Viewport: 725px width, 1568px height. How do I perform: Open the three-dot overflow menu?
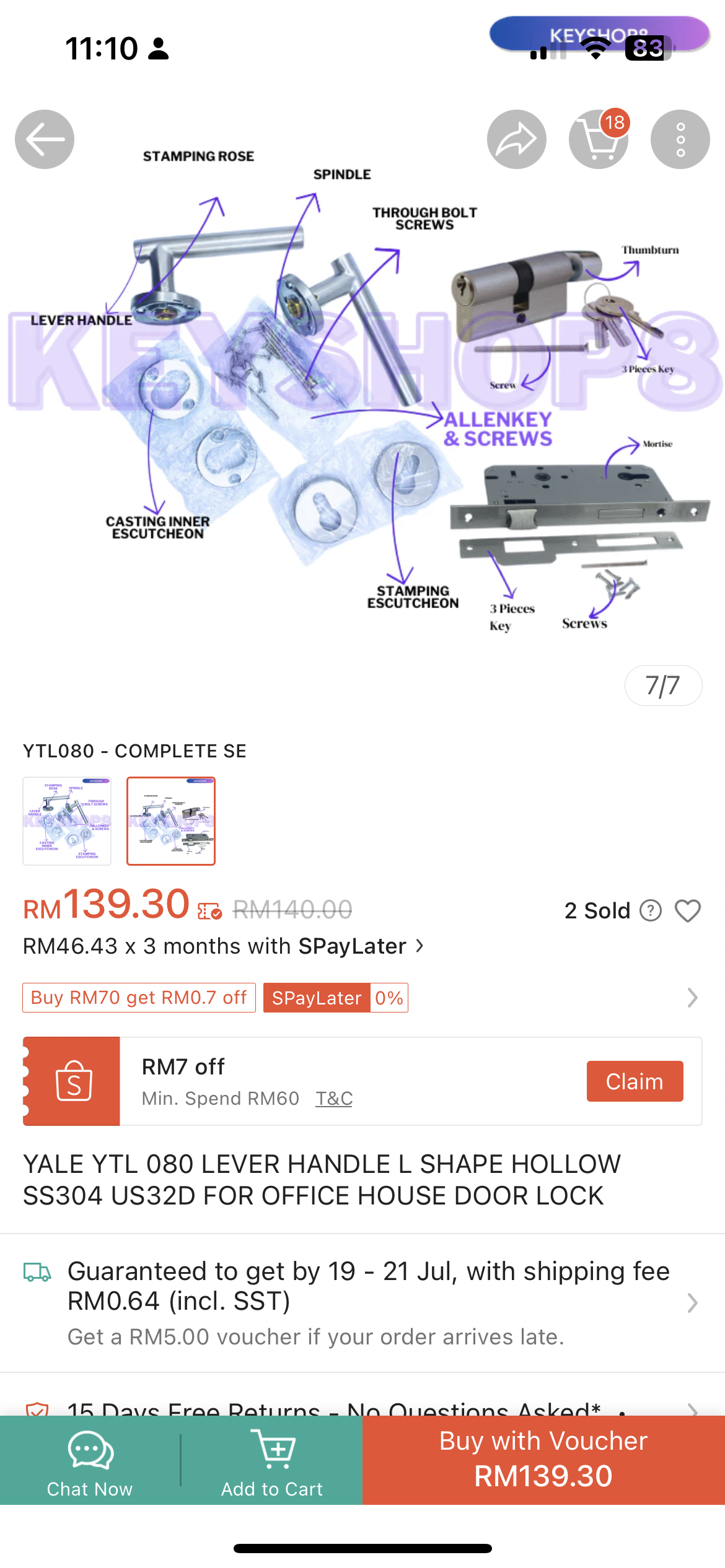coord(680,139)
